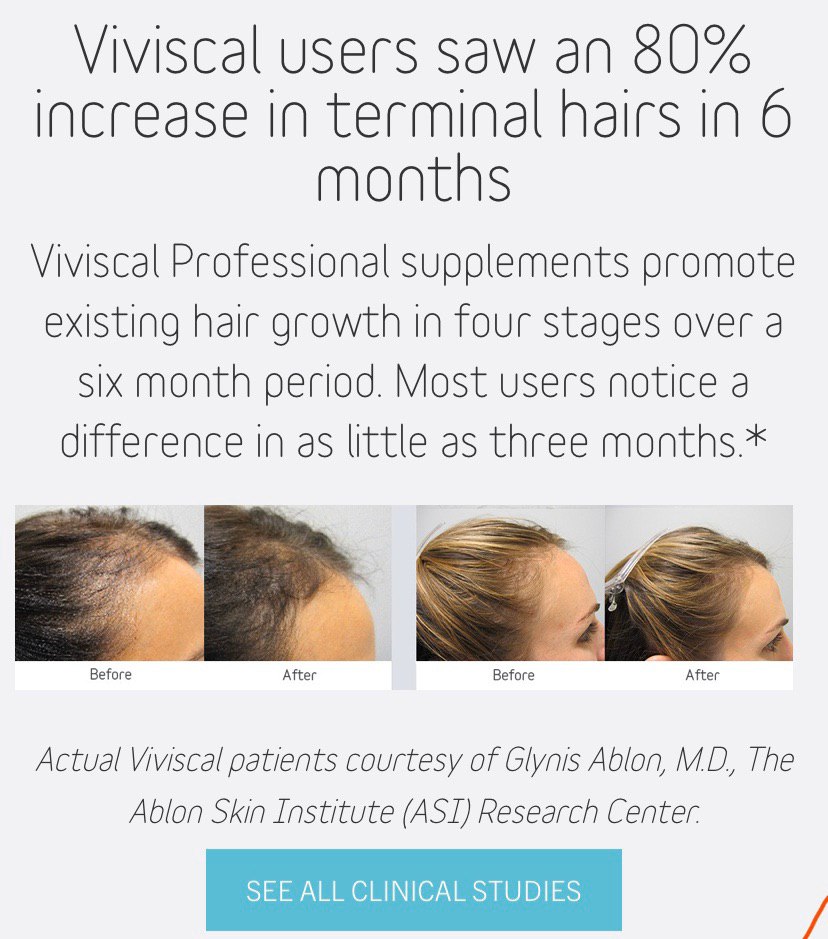
Task: Open See All Clinical Studies button
Action: point(413,890)
